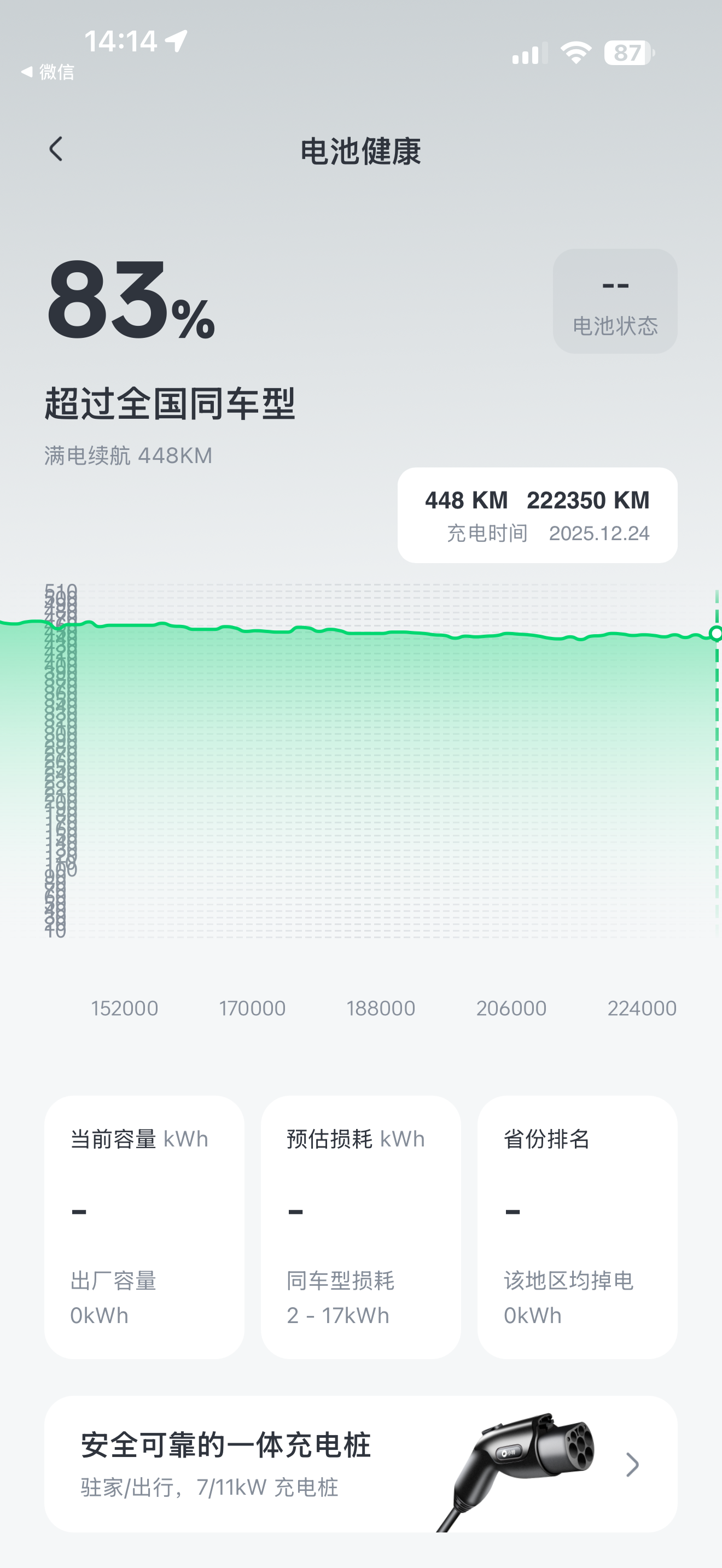Click the back arrow to exit battery health

pos(56,149)
